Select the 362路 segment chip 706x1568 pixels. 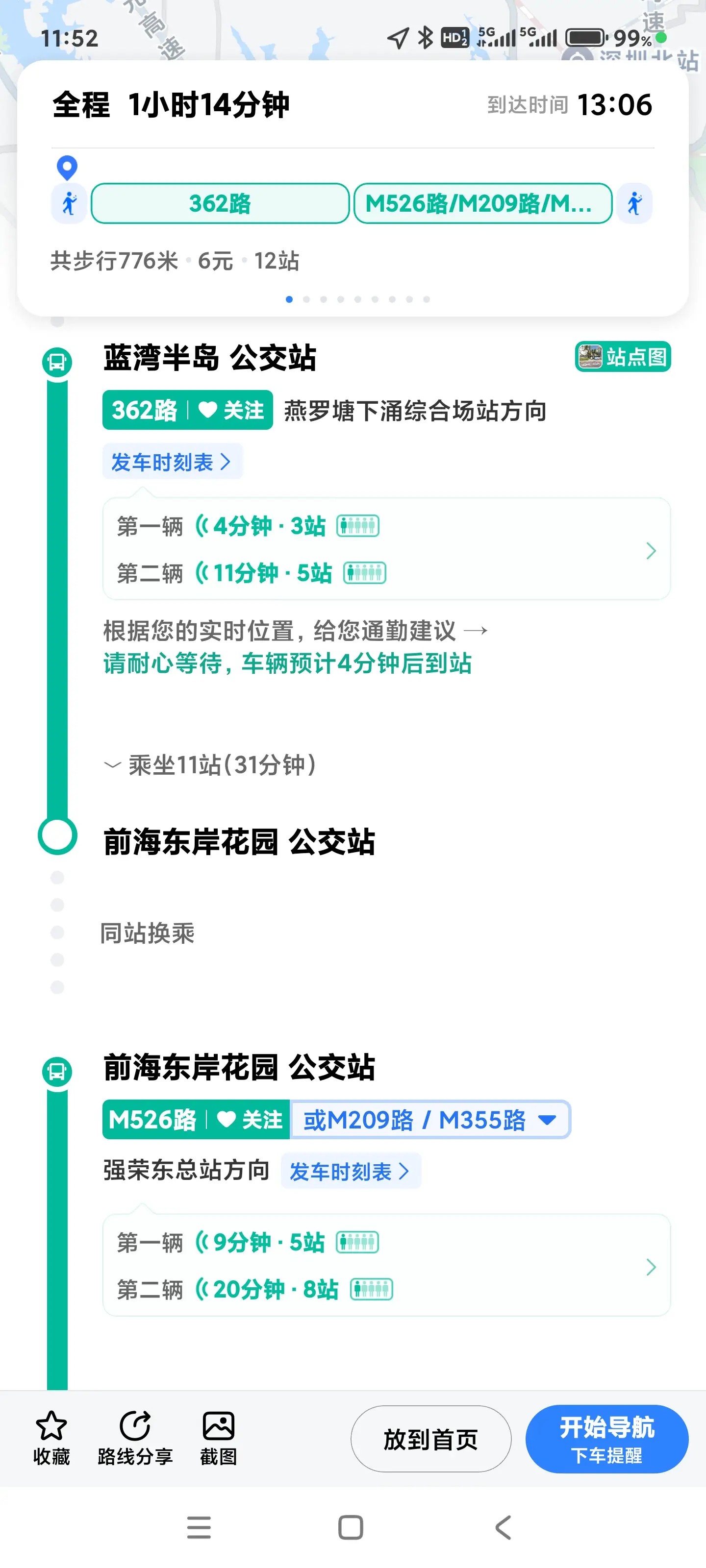pos(220,203)
